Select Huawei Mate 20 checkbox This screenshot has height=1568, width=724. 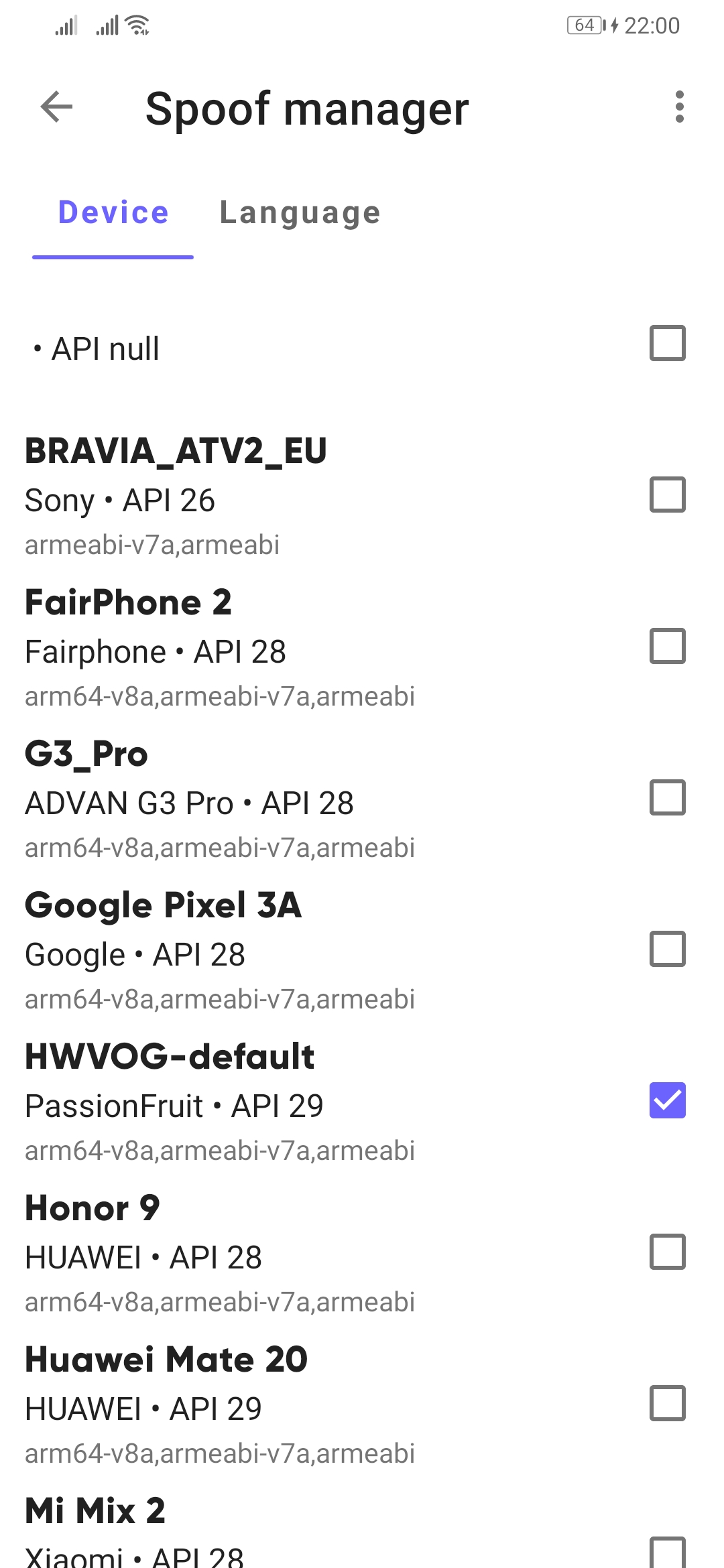(x=667, y=1403)
